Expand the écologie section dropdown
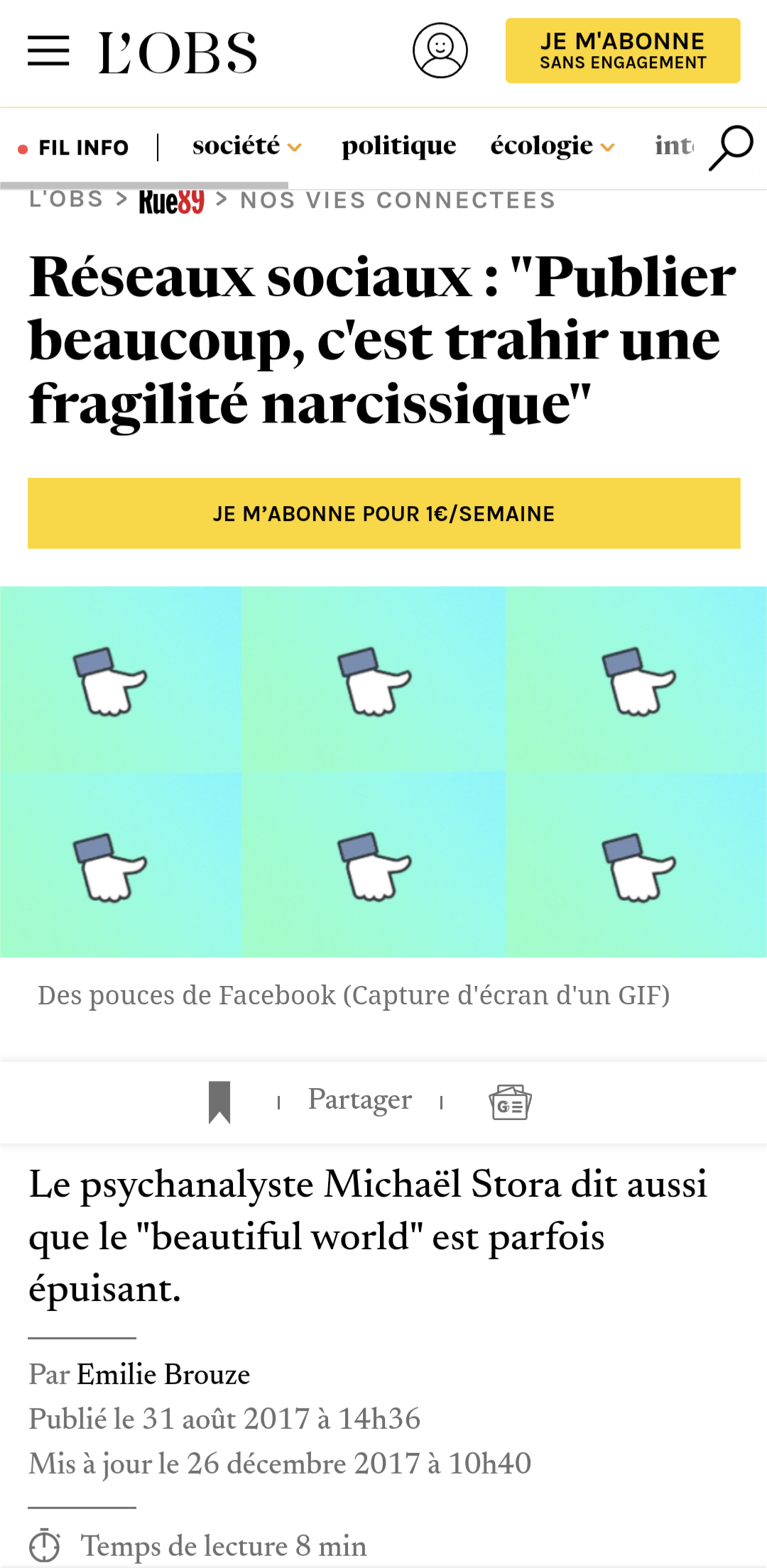Image resolution: width=767 pixels, height=1568 pixels. click(x=552, y=146)
